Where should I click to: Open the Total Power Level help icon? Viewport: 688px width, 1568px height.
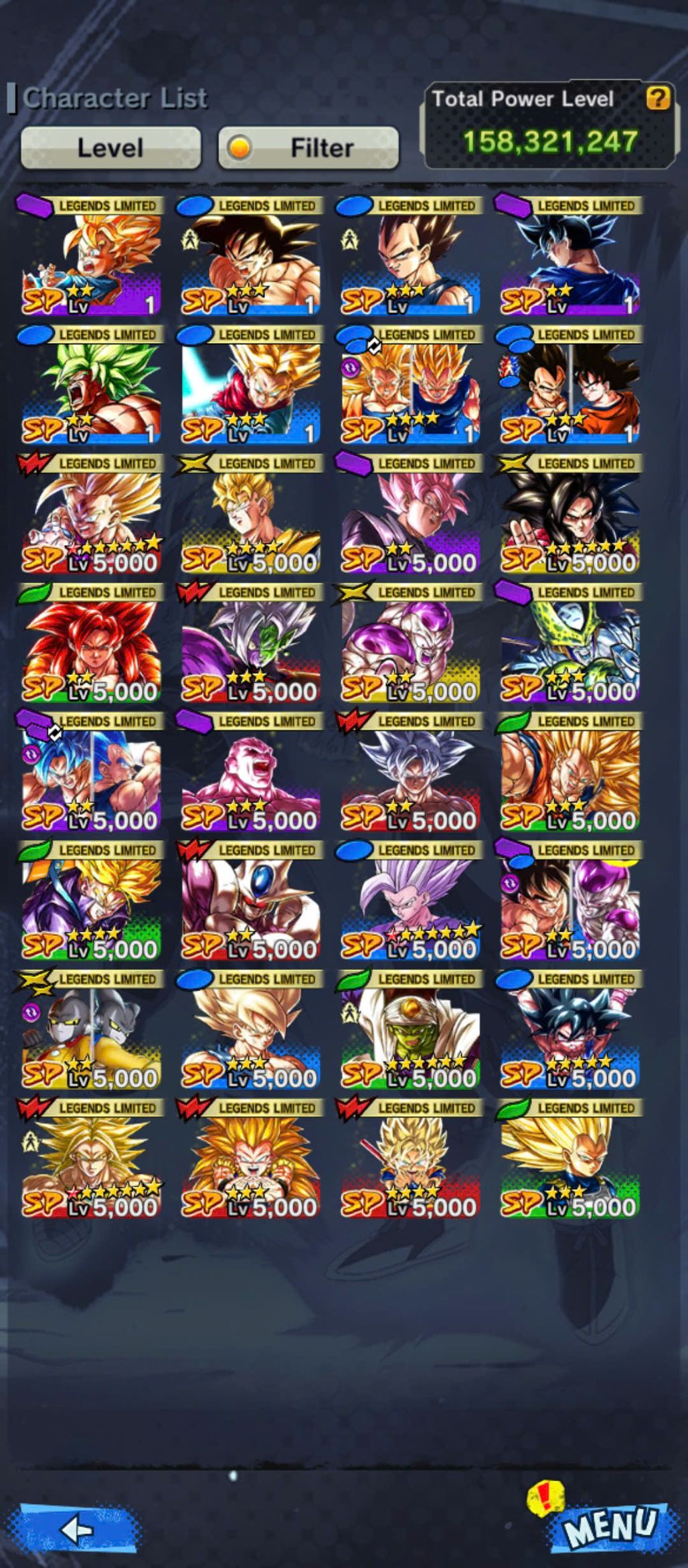tap(658, 99)
